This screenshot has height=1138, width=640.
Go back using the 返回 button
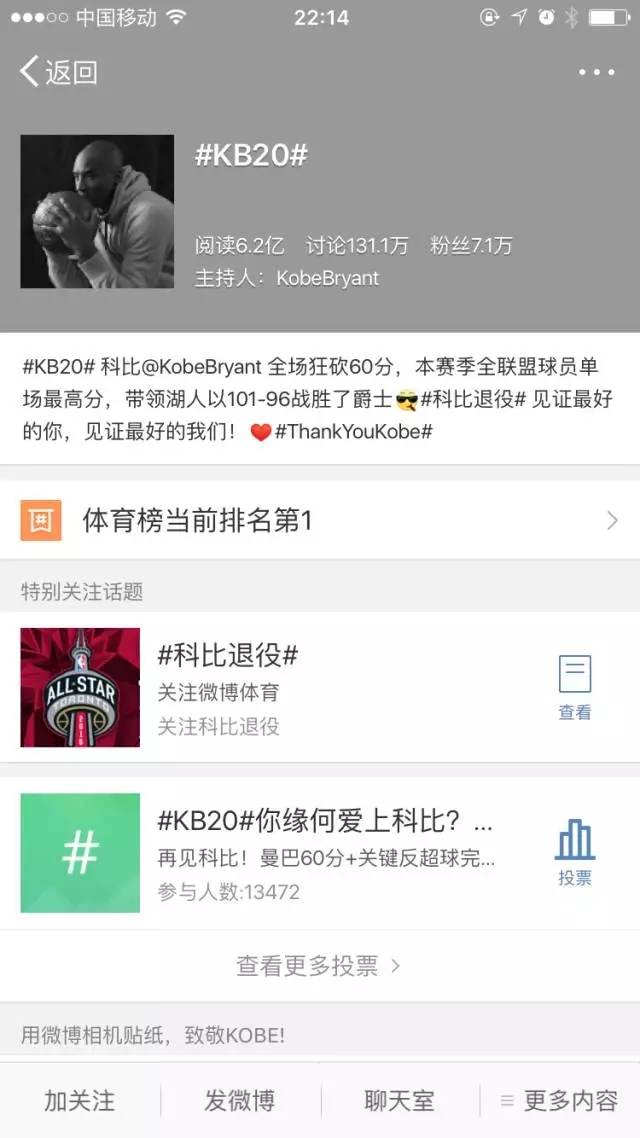pyautogui.click(x=60, y=72)
